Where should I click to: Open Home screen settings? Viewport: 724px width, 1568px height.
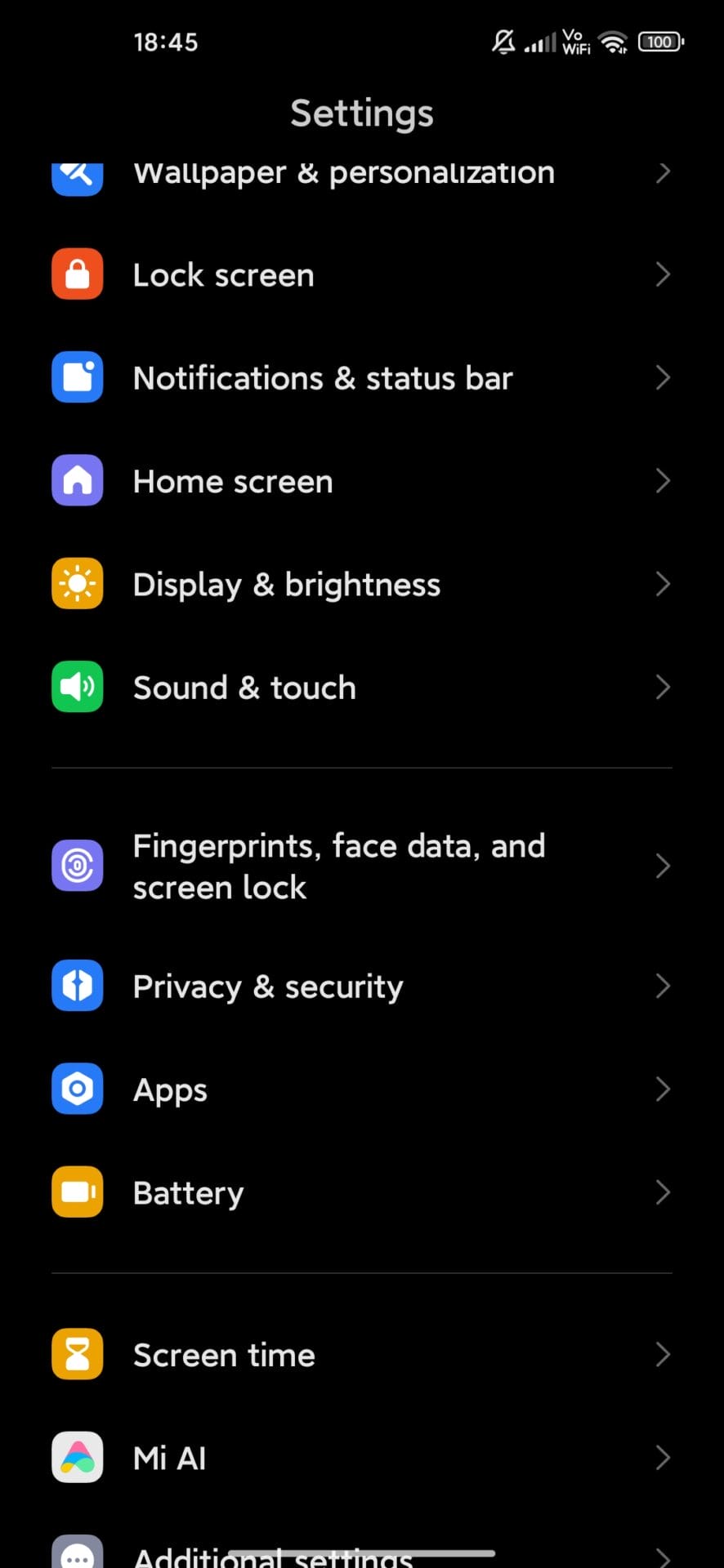click(x=233, y=482)
